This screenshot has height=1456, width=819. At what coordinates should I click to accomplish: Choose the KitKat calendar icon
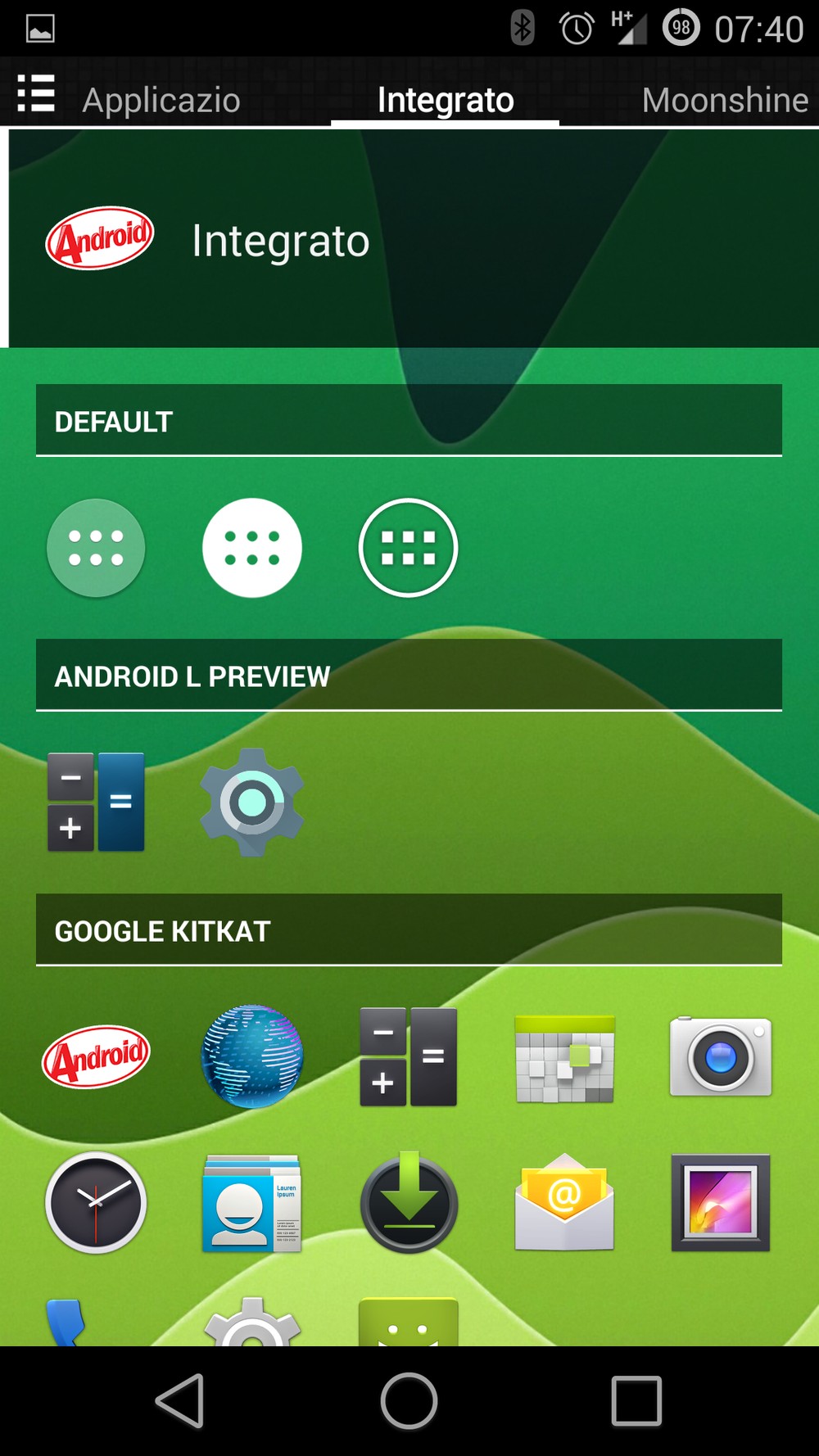564,1058
